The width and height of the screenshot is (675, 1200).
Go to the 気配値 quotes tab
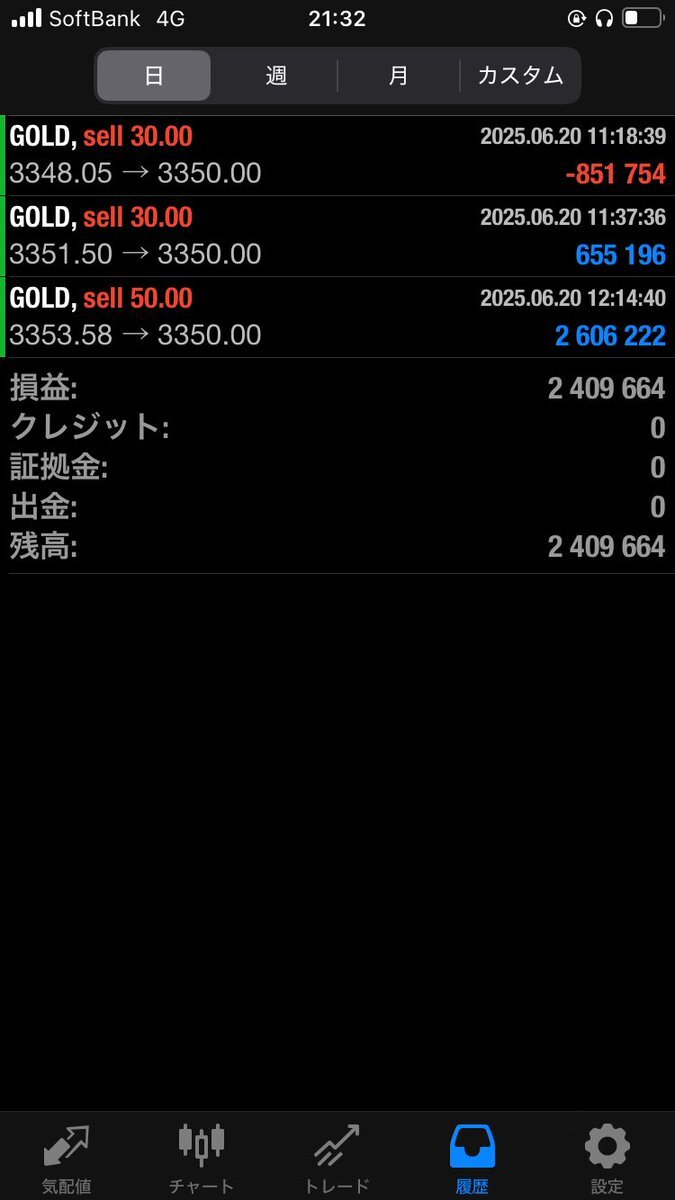tap(67, 1157)
